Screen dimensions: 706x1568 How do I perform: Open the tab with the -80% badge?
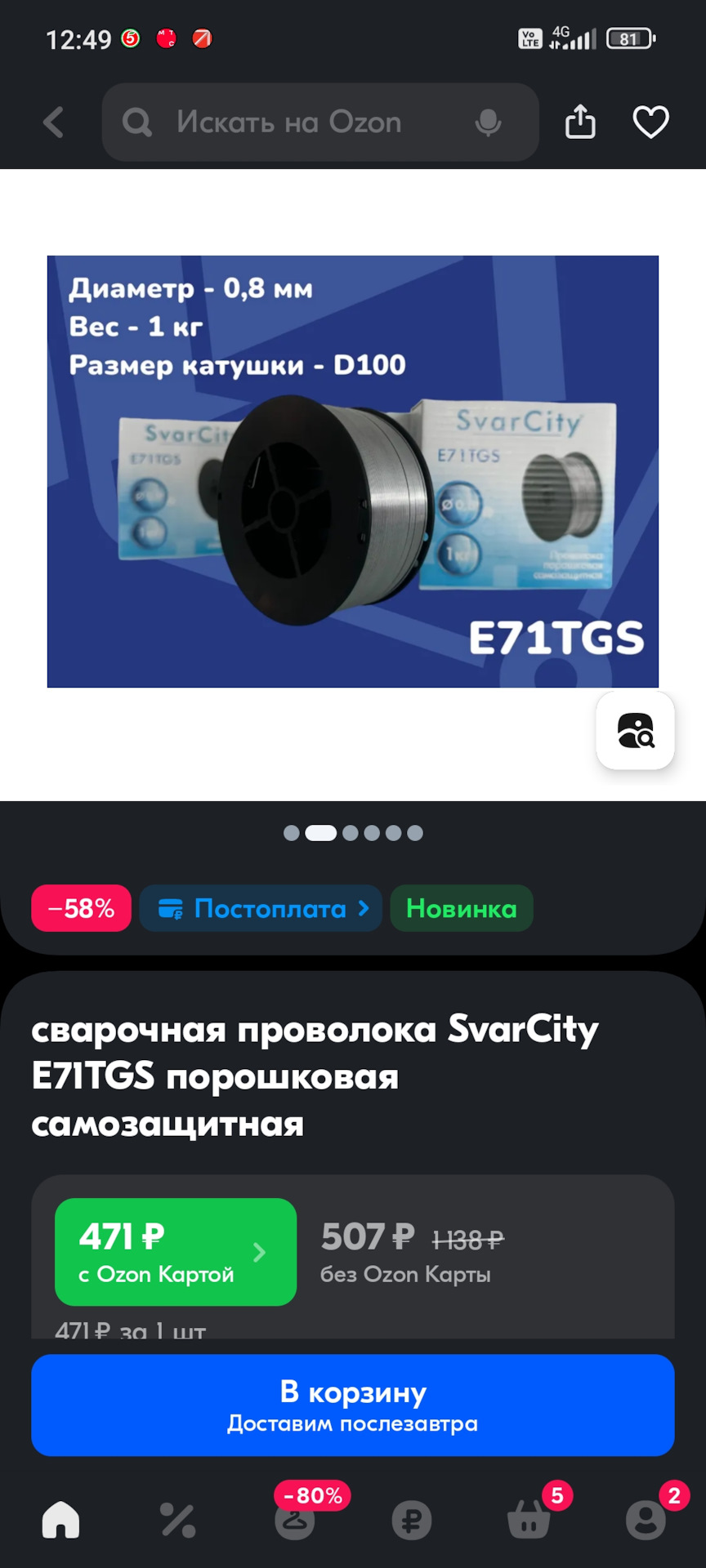[x=295, y=1520]
